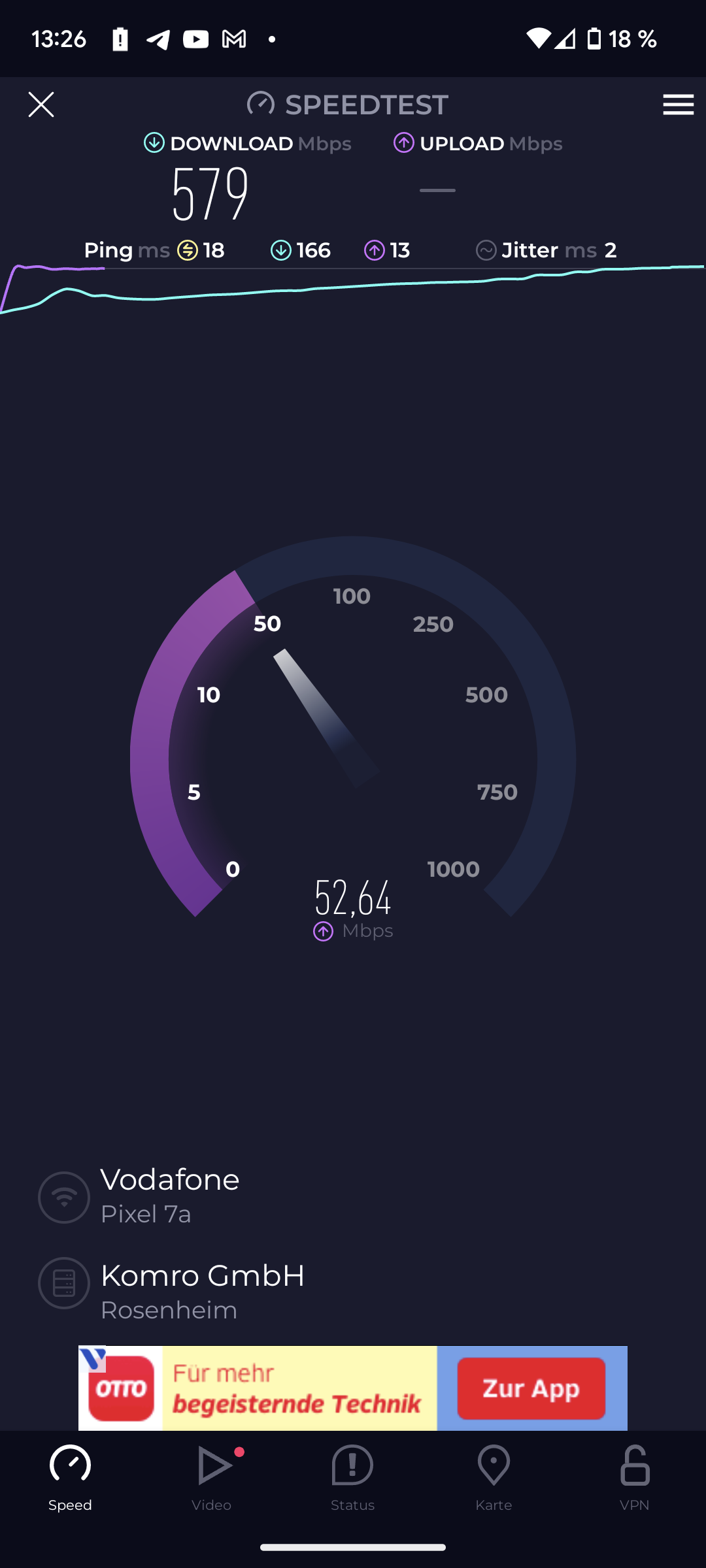Switch to the Video tab
The height and width of the screenshot is (1568, 706).
click(212, 1478)
